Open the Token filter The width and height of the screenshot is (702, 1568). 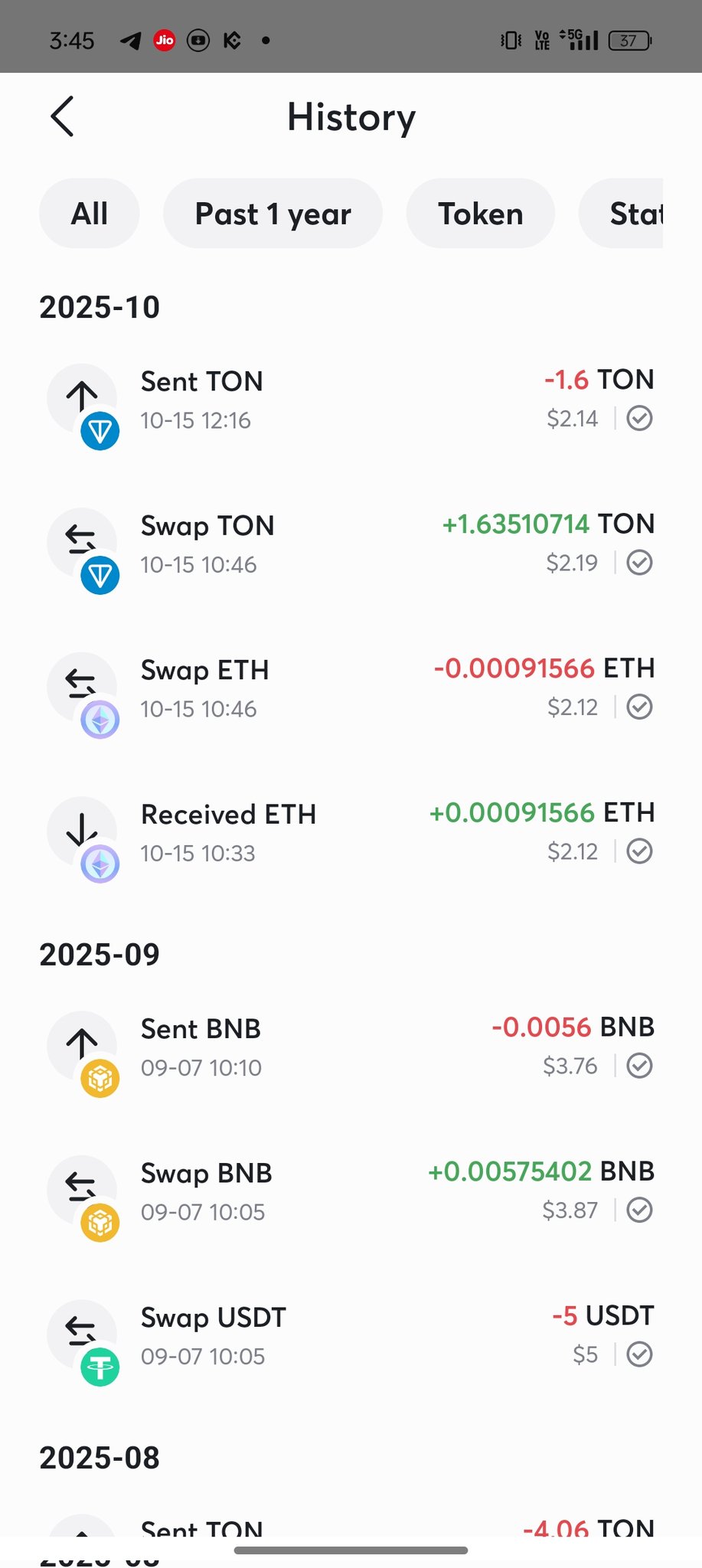tap(480, 214)
